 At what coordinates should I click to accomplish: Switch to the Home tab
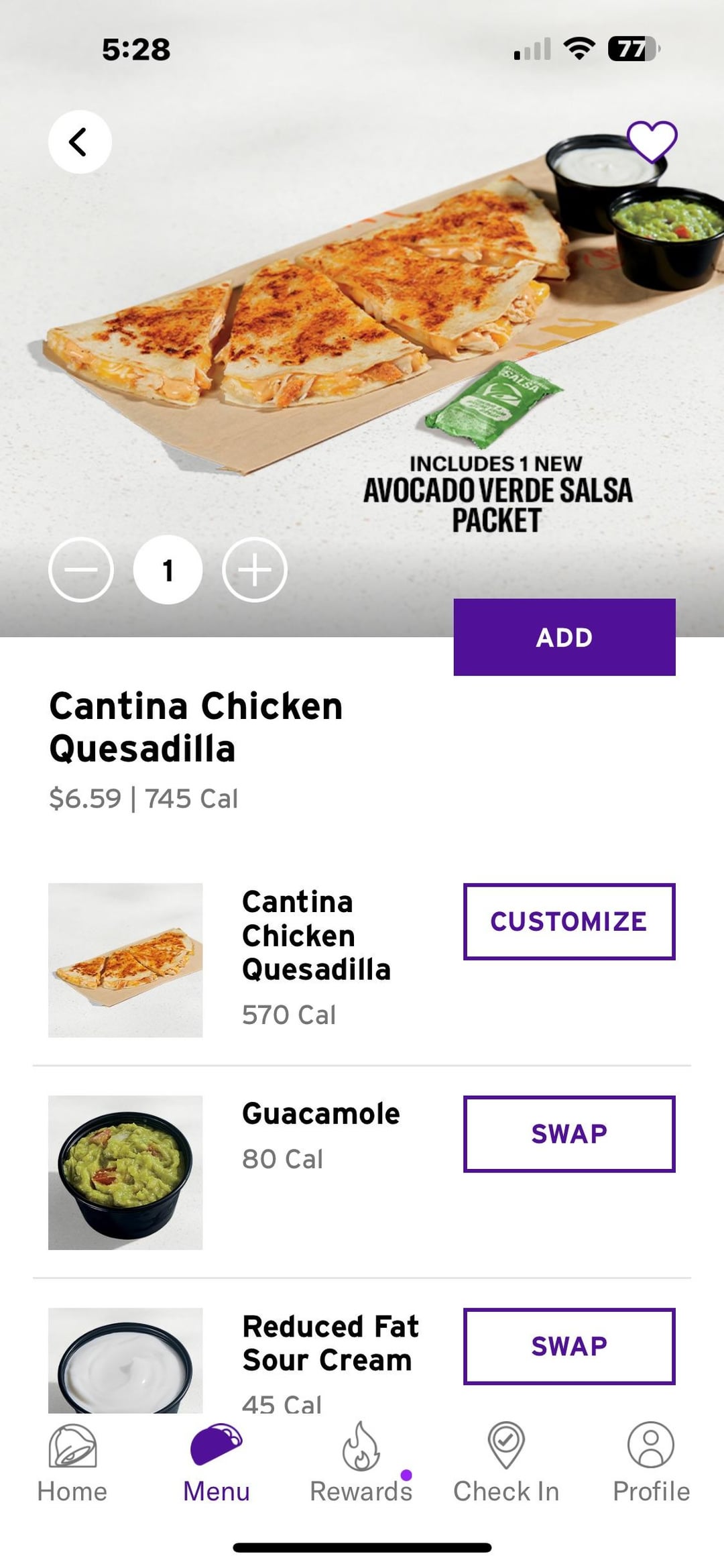click(x=72, y=1463)
